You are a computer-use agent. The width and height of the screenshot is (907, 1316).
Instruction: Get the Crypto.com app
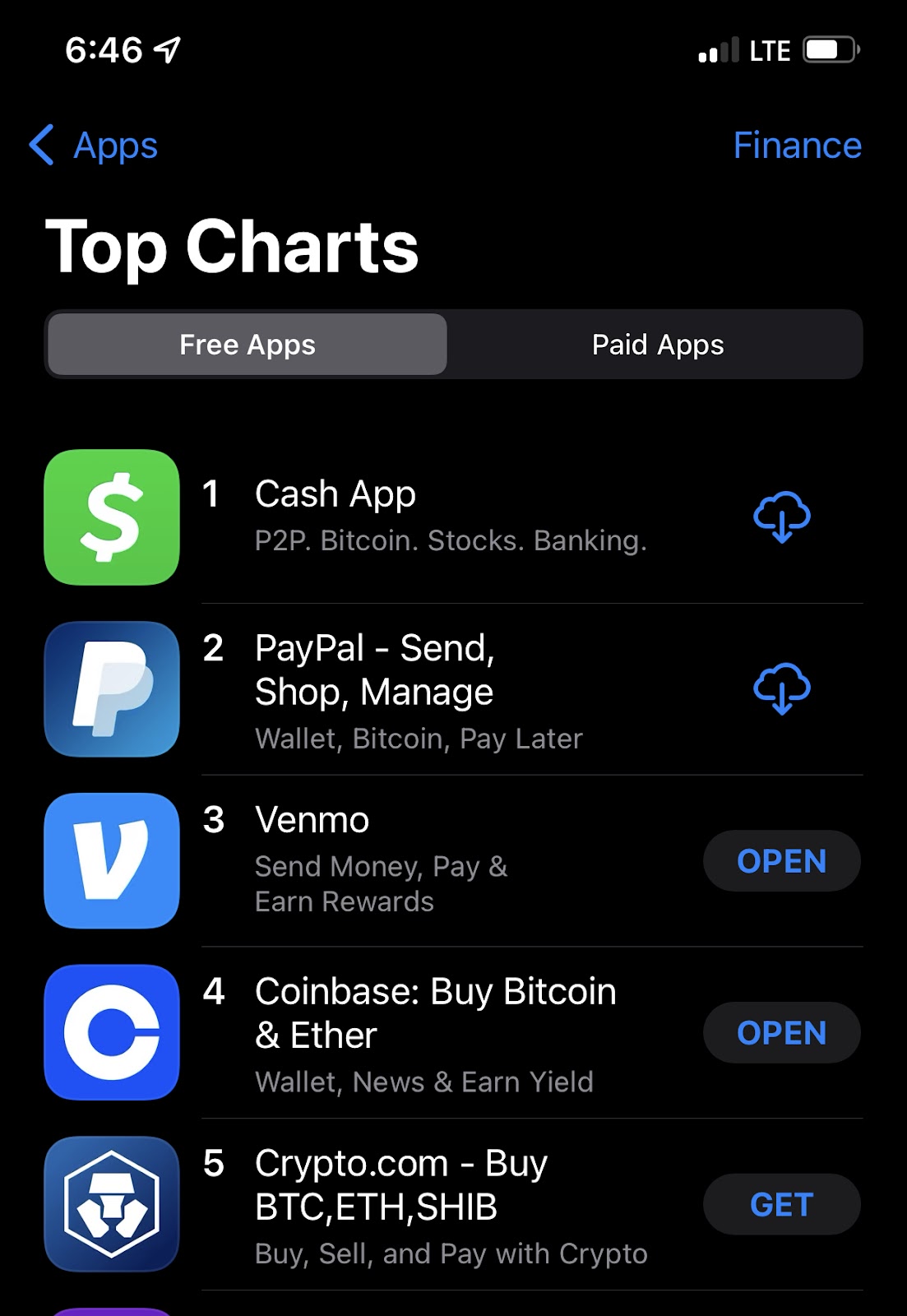click(781, 1205)
